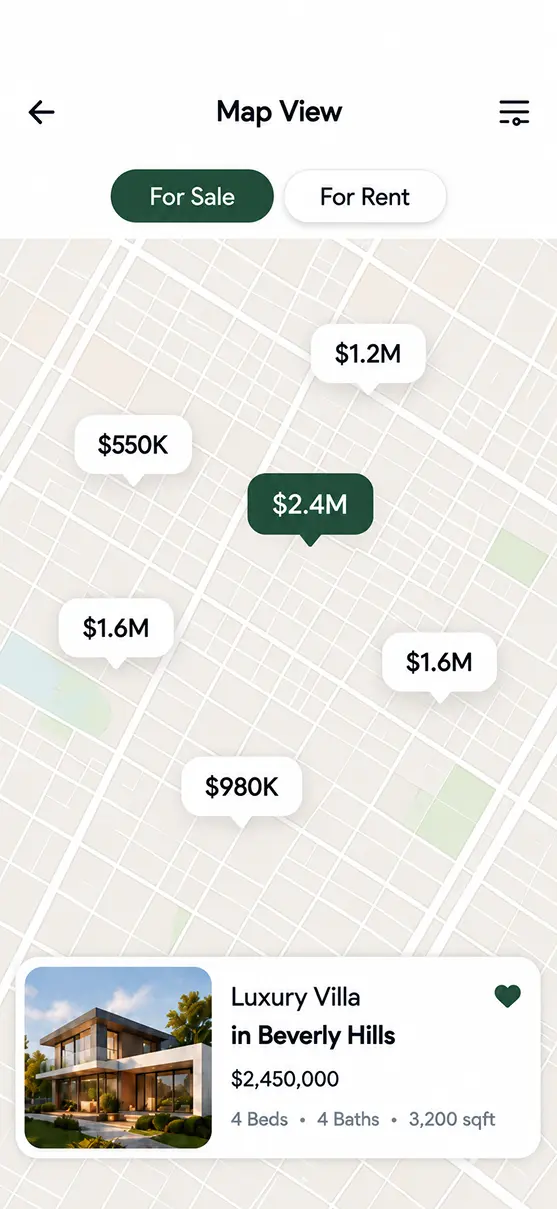Viewport: 557px width, 1209px height.
Task: Select the For Sale tab
Action: click(192, 196)
